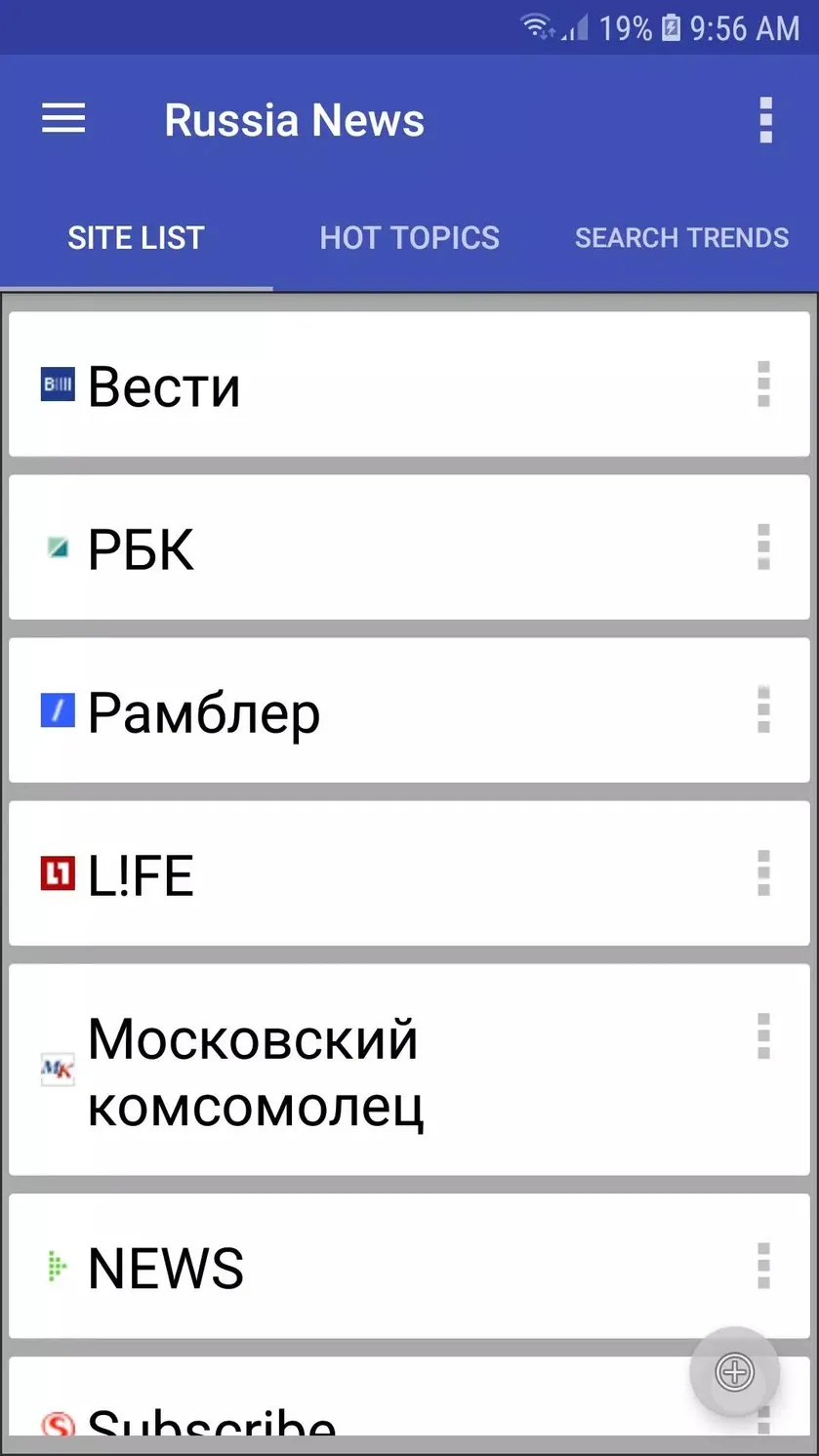Show options for NEWS row

[x=764, y=1266]
